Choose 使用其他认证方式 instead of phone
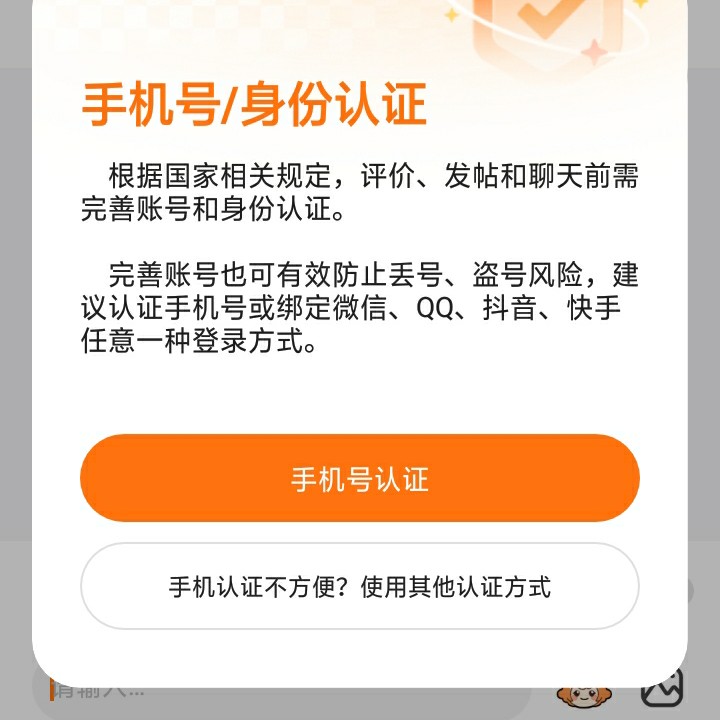 (x=360, y=587)
